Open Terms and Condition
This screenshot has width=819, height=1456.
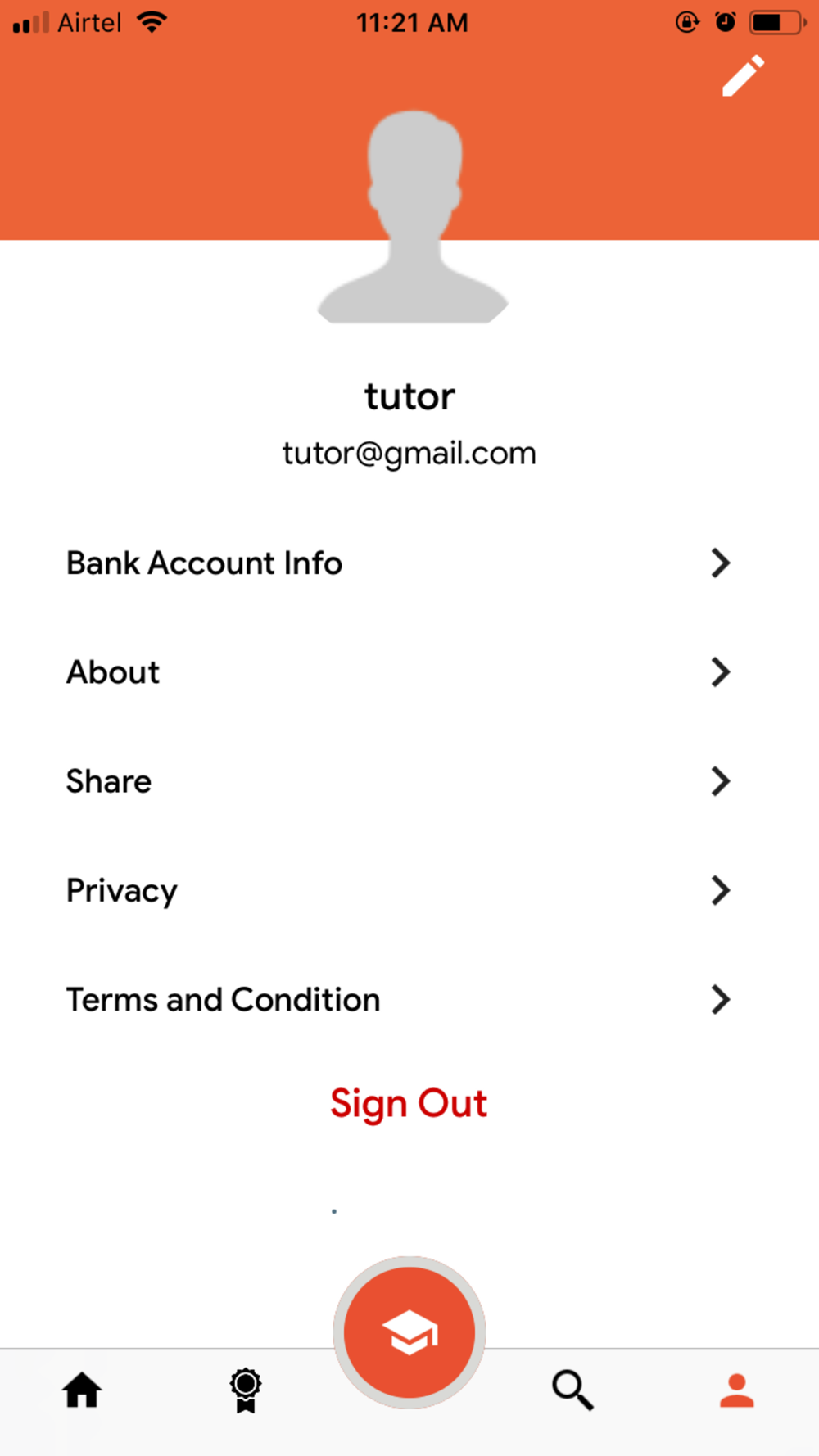409,999
